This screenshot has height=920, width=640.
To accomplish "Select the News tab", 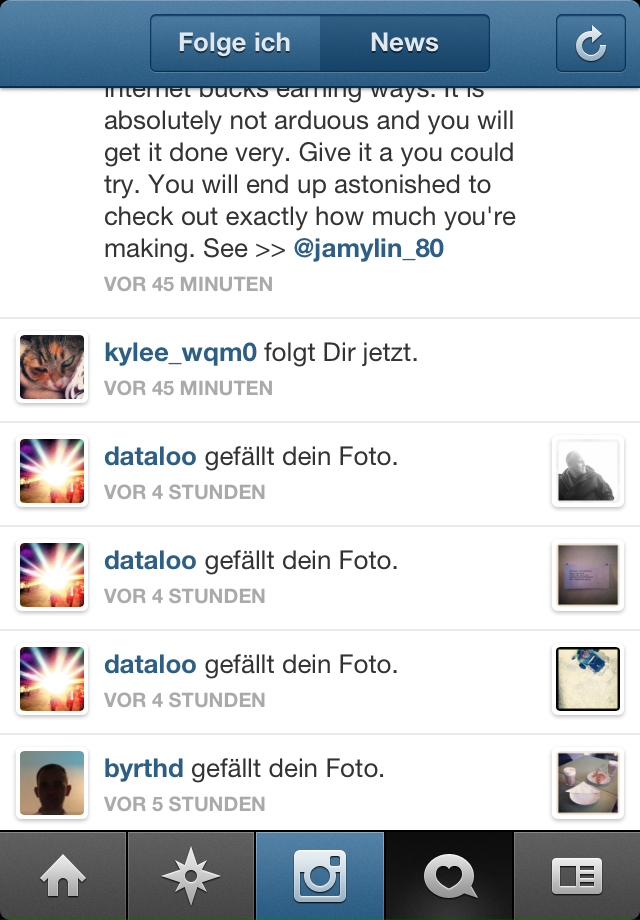I will (404, 43).
